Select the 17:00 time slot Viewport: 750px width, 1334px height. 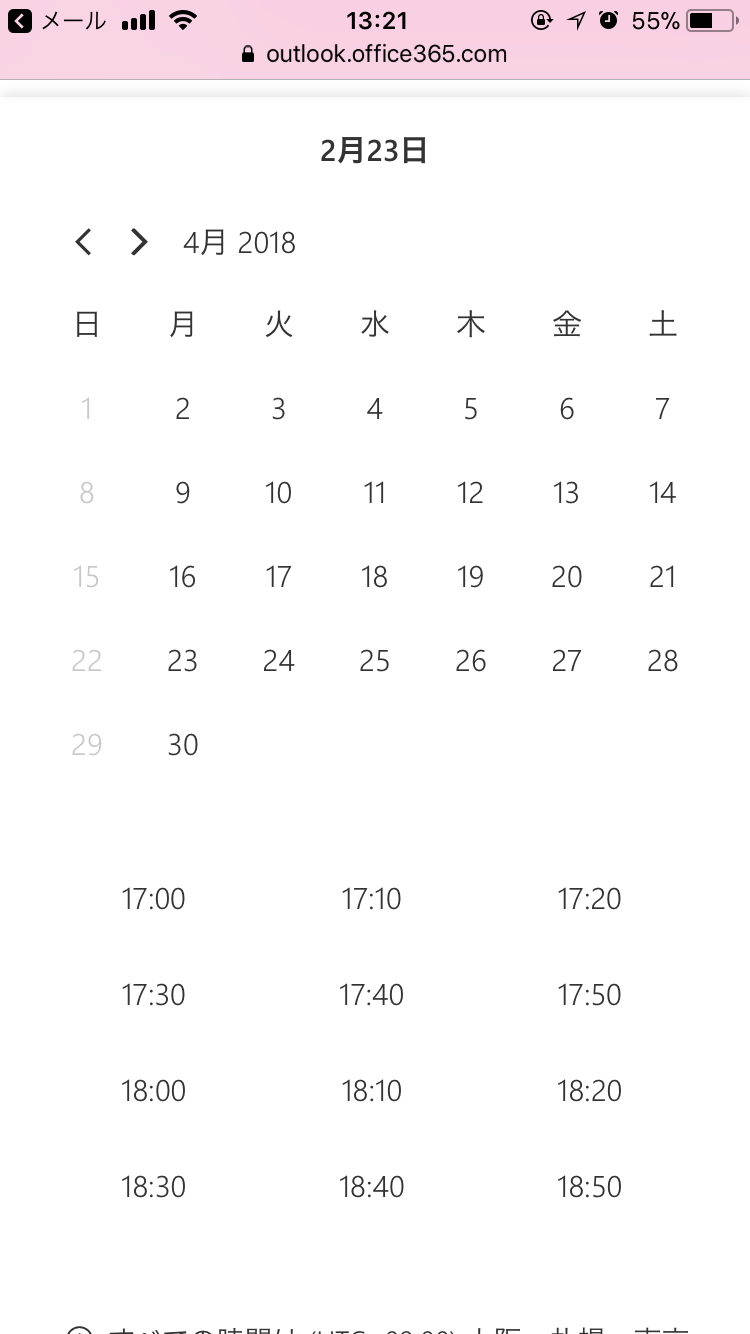153,899
